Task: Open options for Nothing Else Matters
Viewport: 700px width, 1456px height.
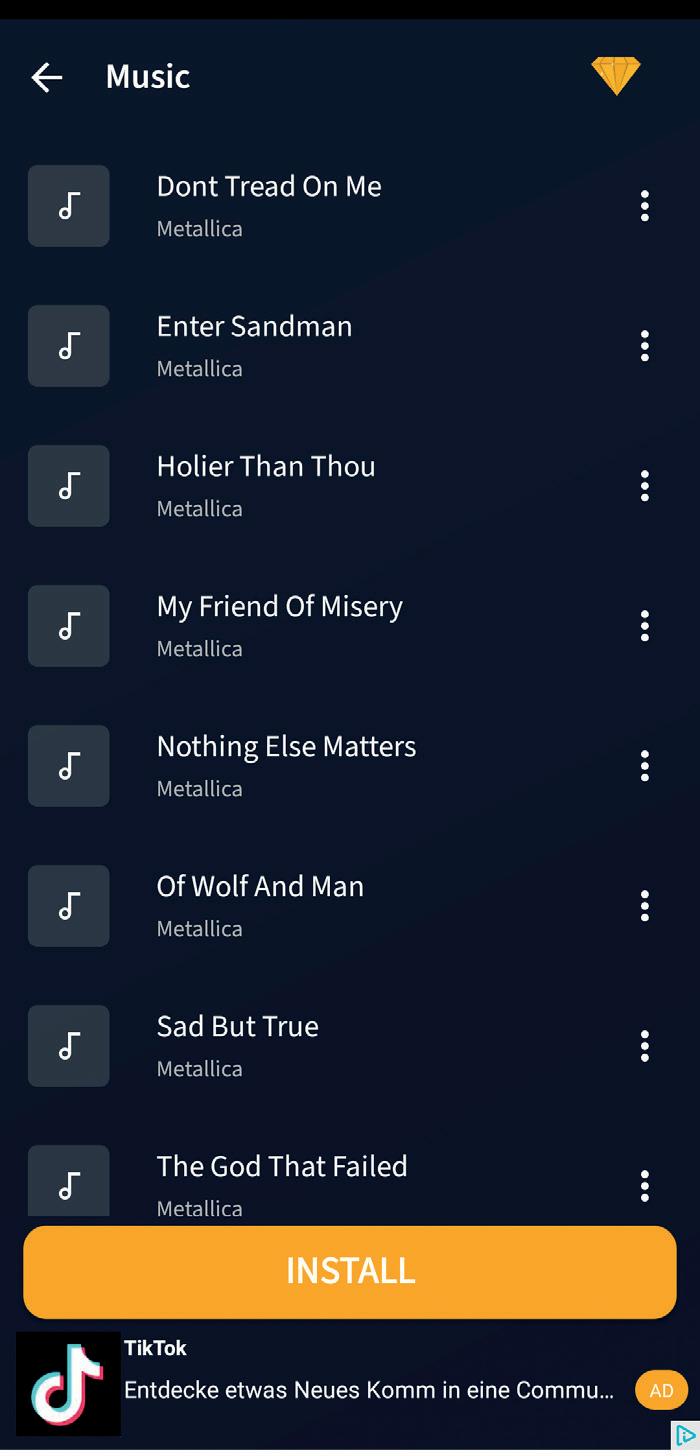Action: (x=645, y=766)
